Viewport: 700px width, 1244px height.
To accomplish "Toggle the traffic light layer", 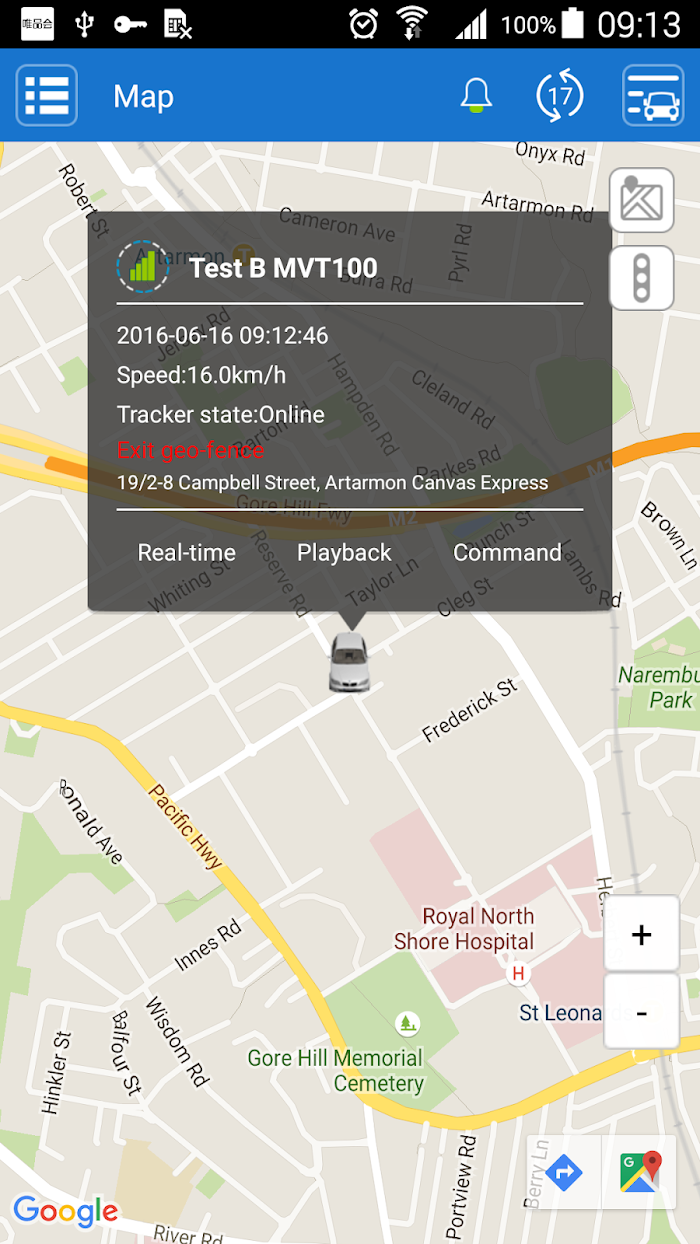I will click(x=641, y=277).
